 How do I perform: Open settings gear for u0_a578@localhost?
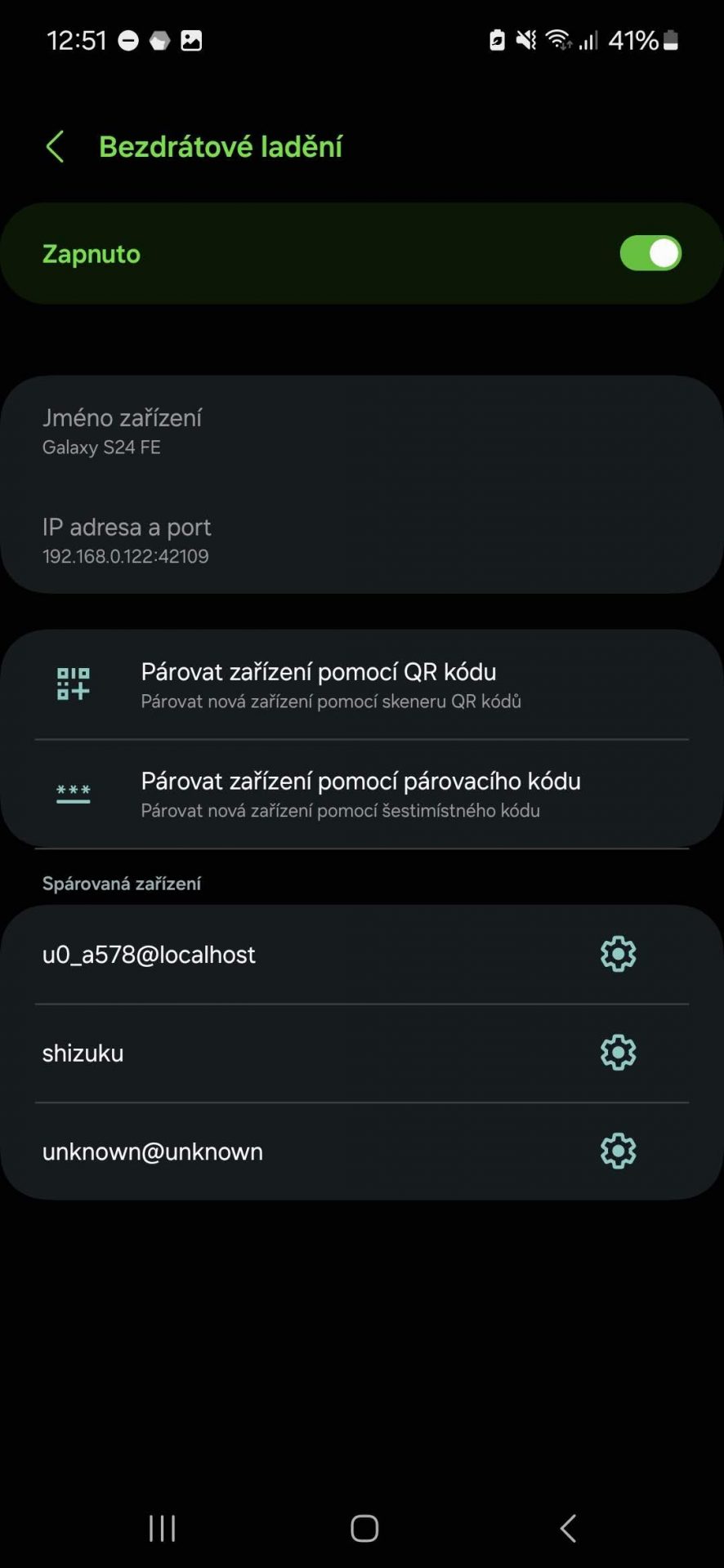(618, 954)
